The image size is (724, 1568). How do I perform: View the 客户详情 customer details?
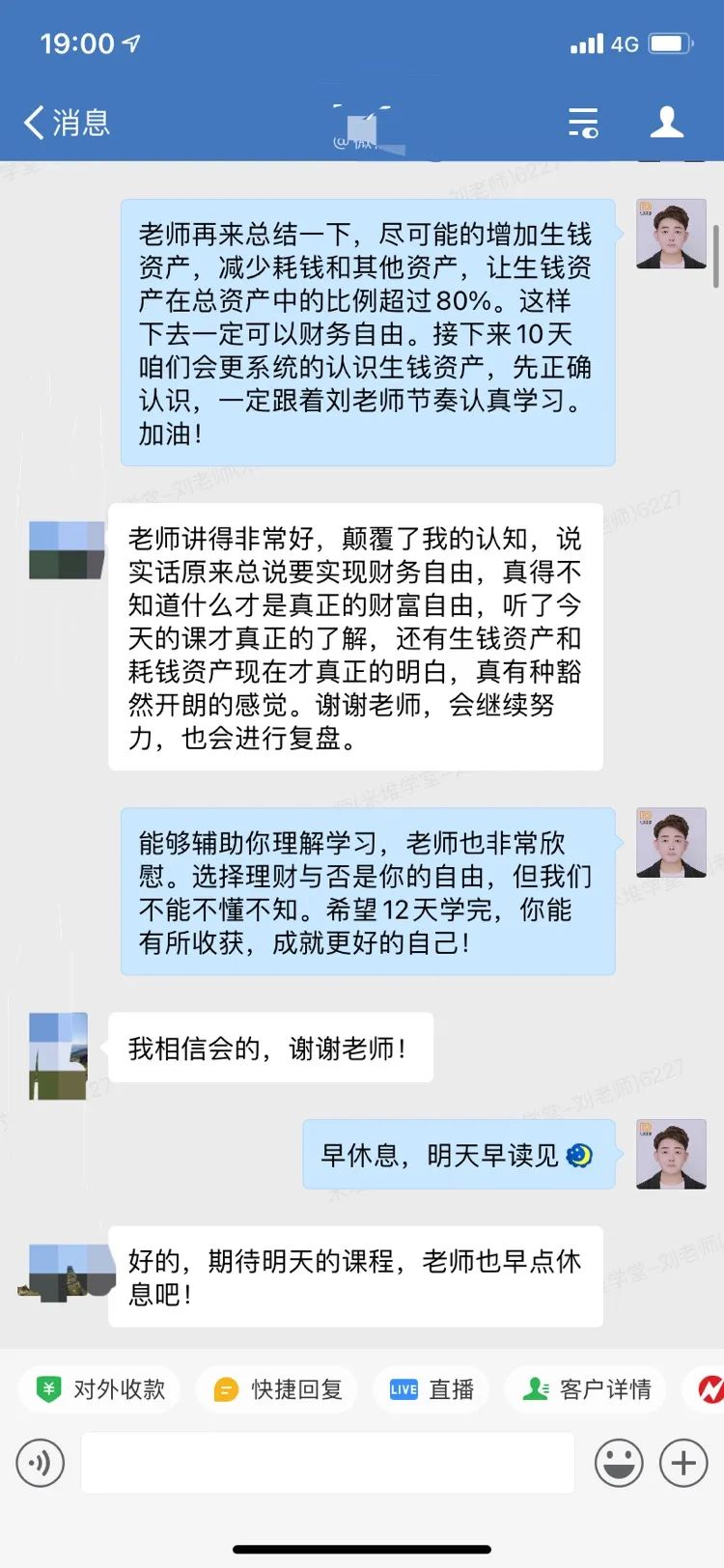coord(585,1389)
